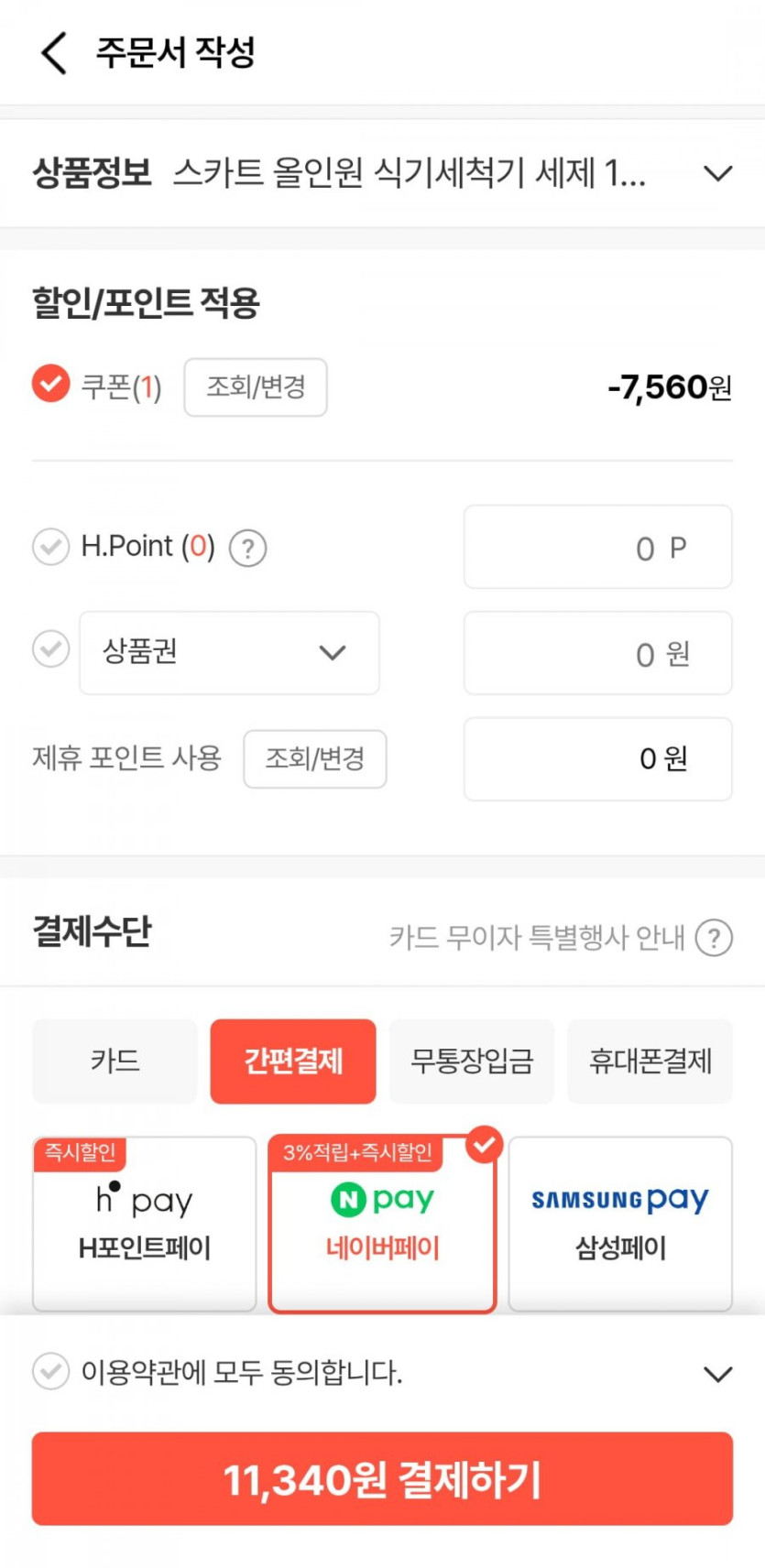Open 카드 무이자 특별행사 안내 help
The width and height of the screenshot is (765, 1568).
714,938
